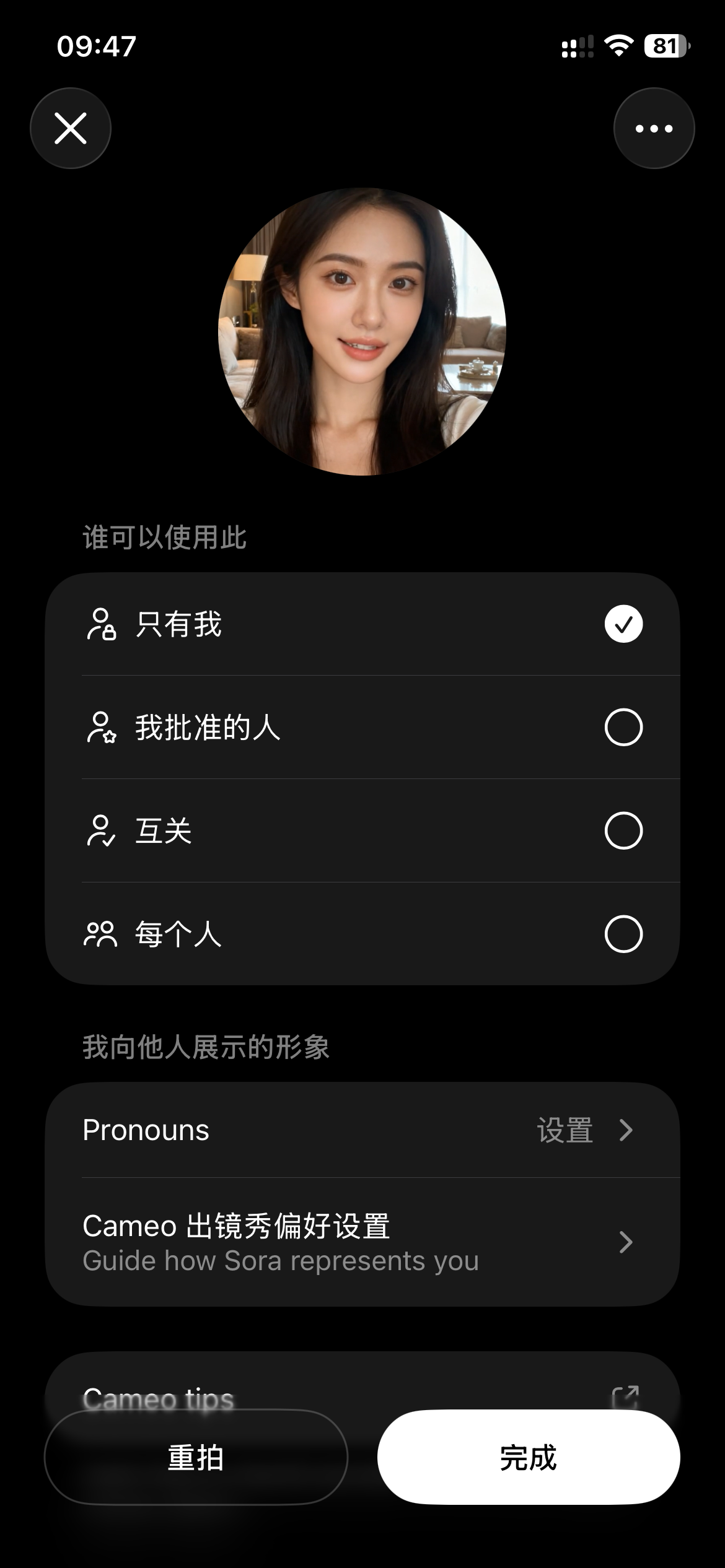Tap 完成 to finish

pyautogui.click(x=529, y=1457)
